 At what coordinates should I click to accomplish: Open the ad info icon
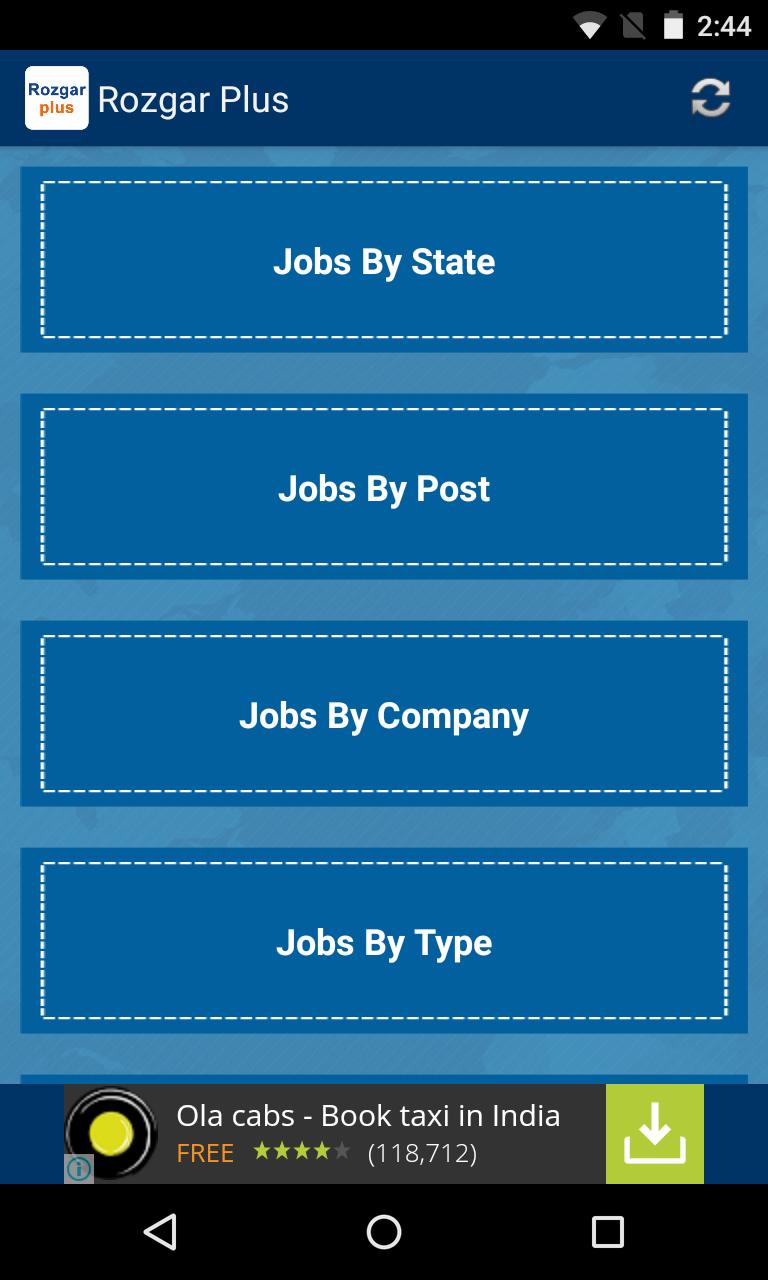(x=79, y=1168)
